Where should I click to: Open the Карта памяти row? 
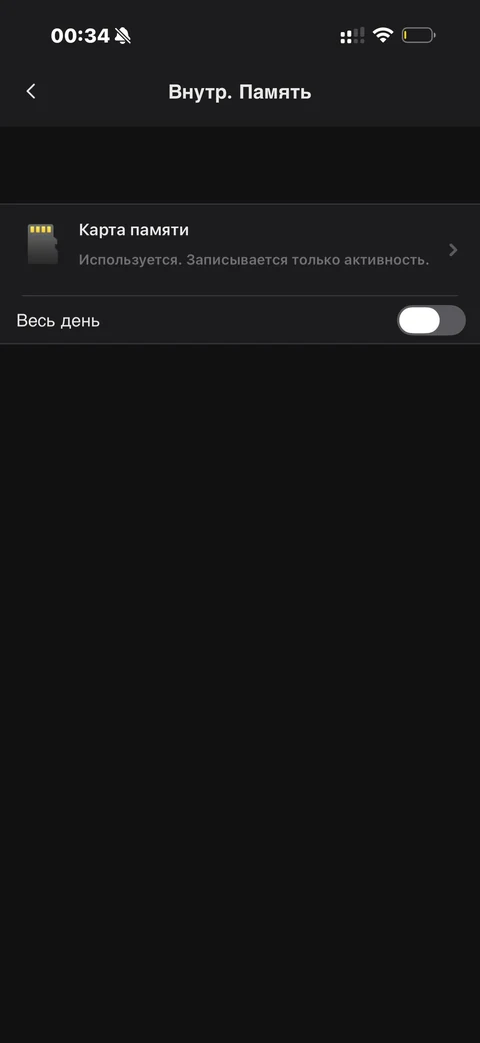click(240, 249)
